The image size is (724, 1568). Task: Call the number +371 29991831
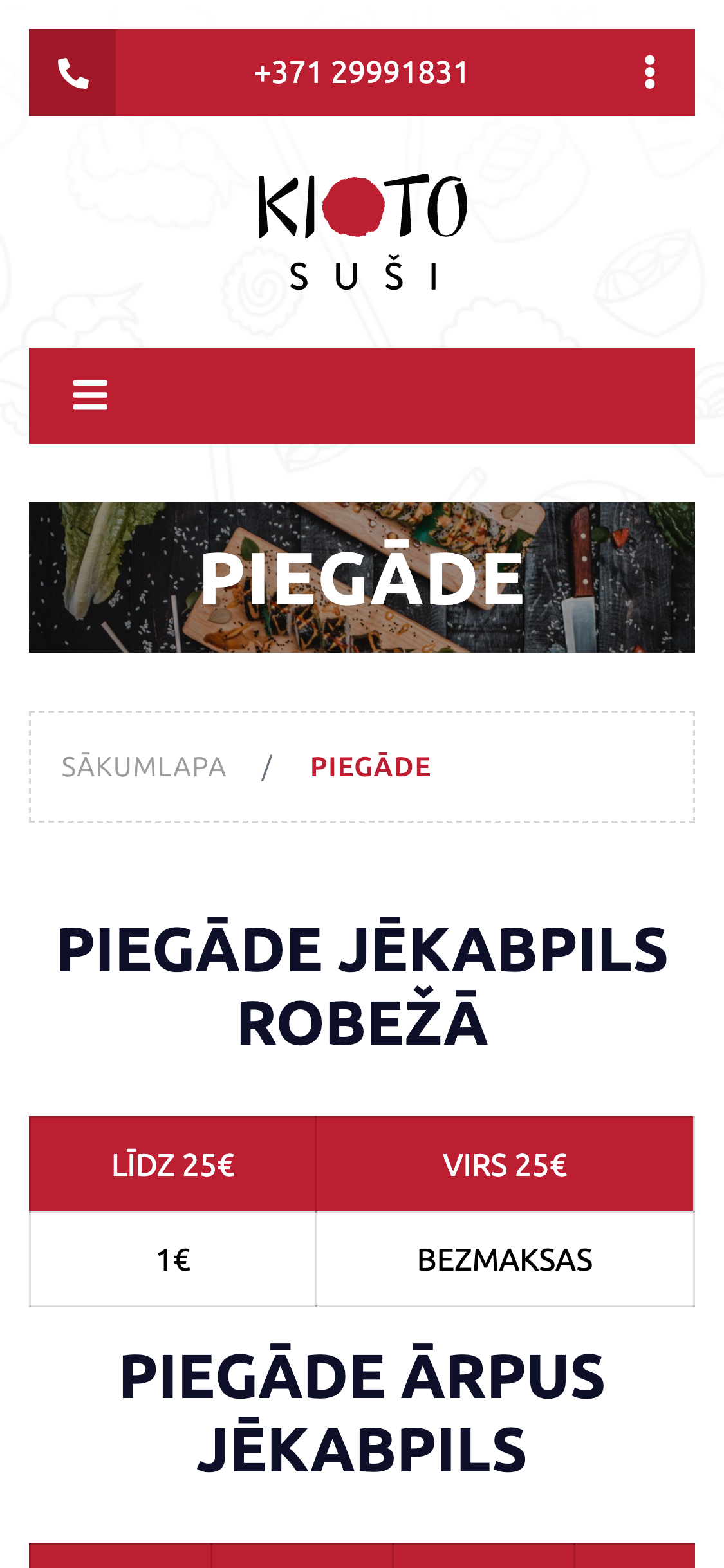click(x=361, y=73)
